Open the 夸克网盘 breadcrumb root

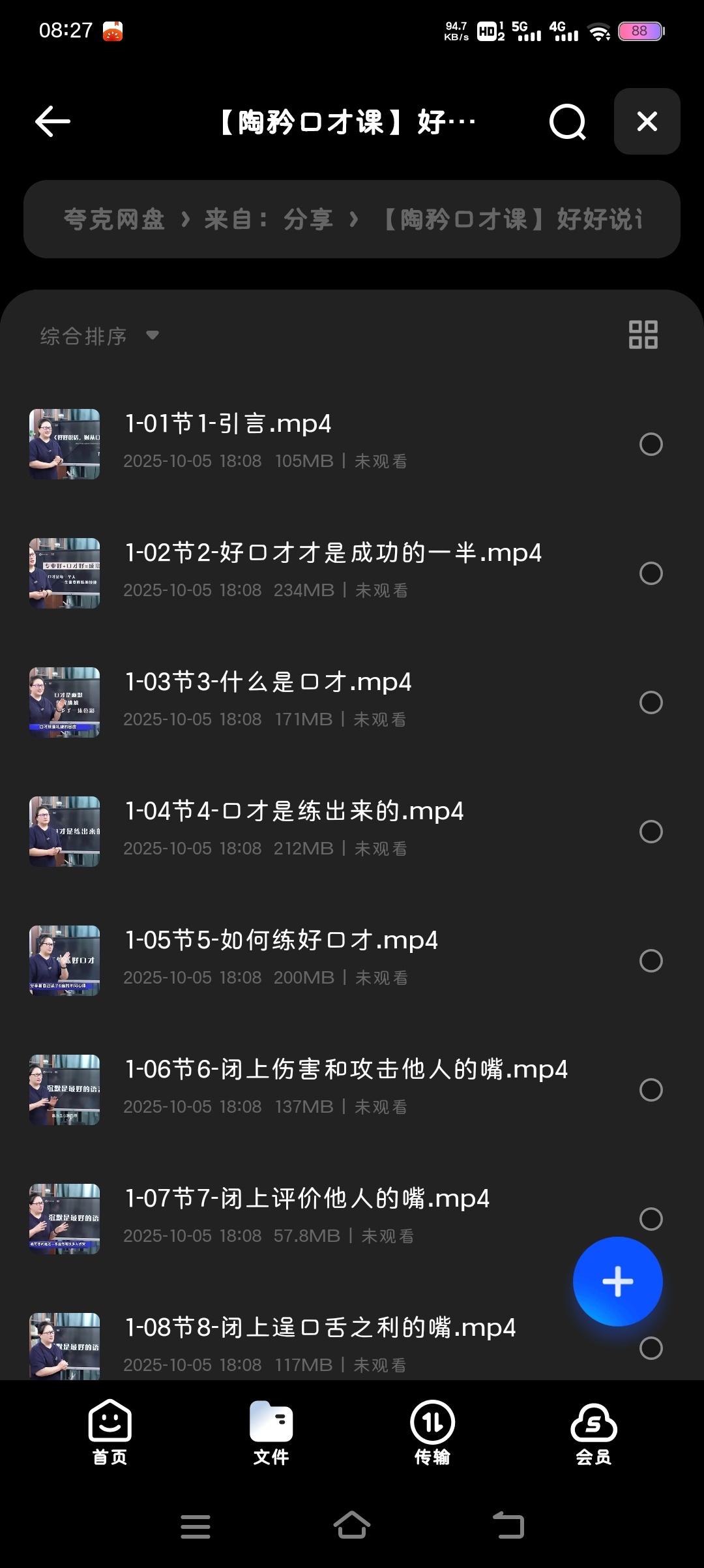(115, 219)
